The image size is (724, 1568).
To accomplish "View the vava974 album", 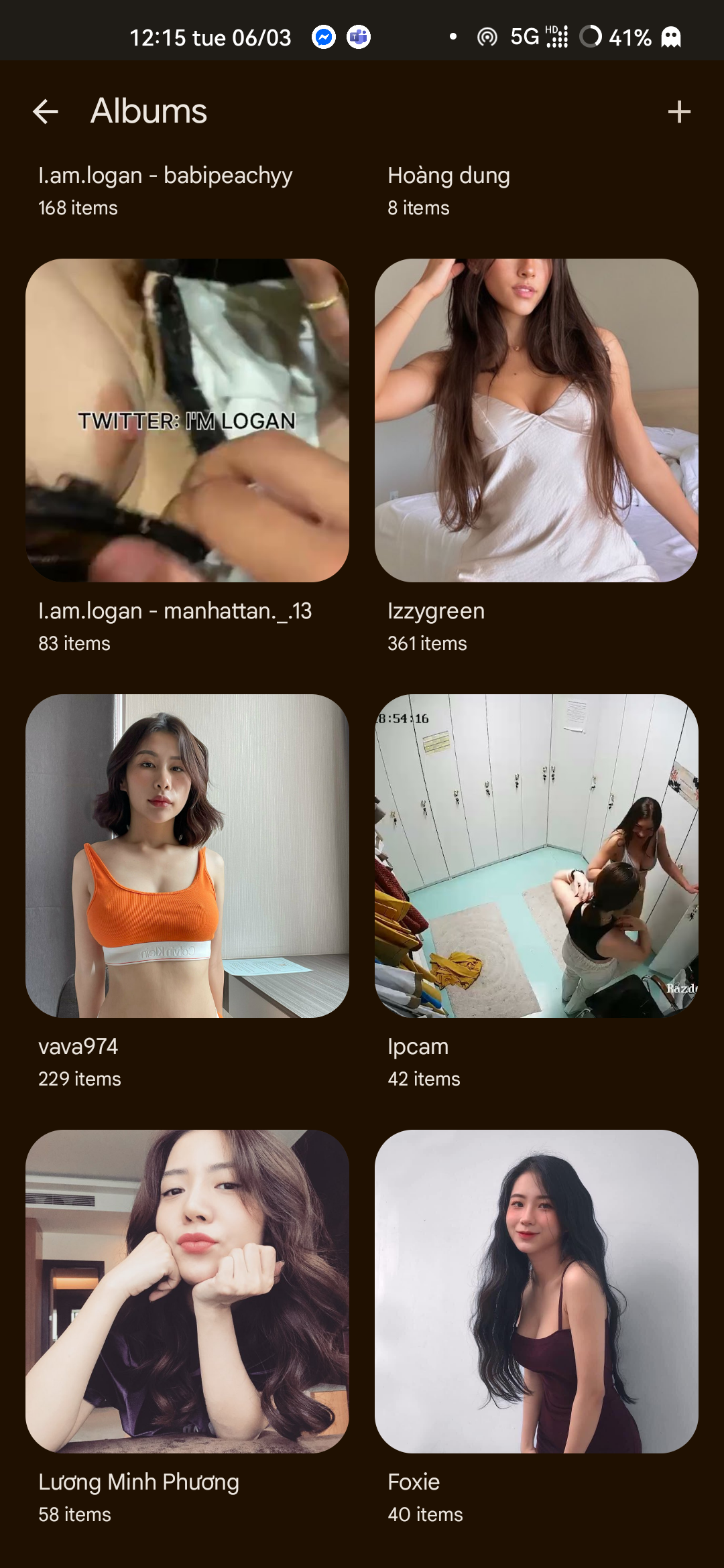I will pyautogui.click(x=187, y=856).
